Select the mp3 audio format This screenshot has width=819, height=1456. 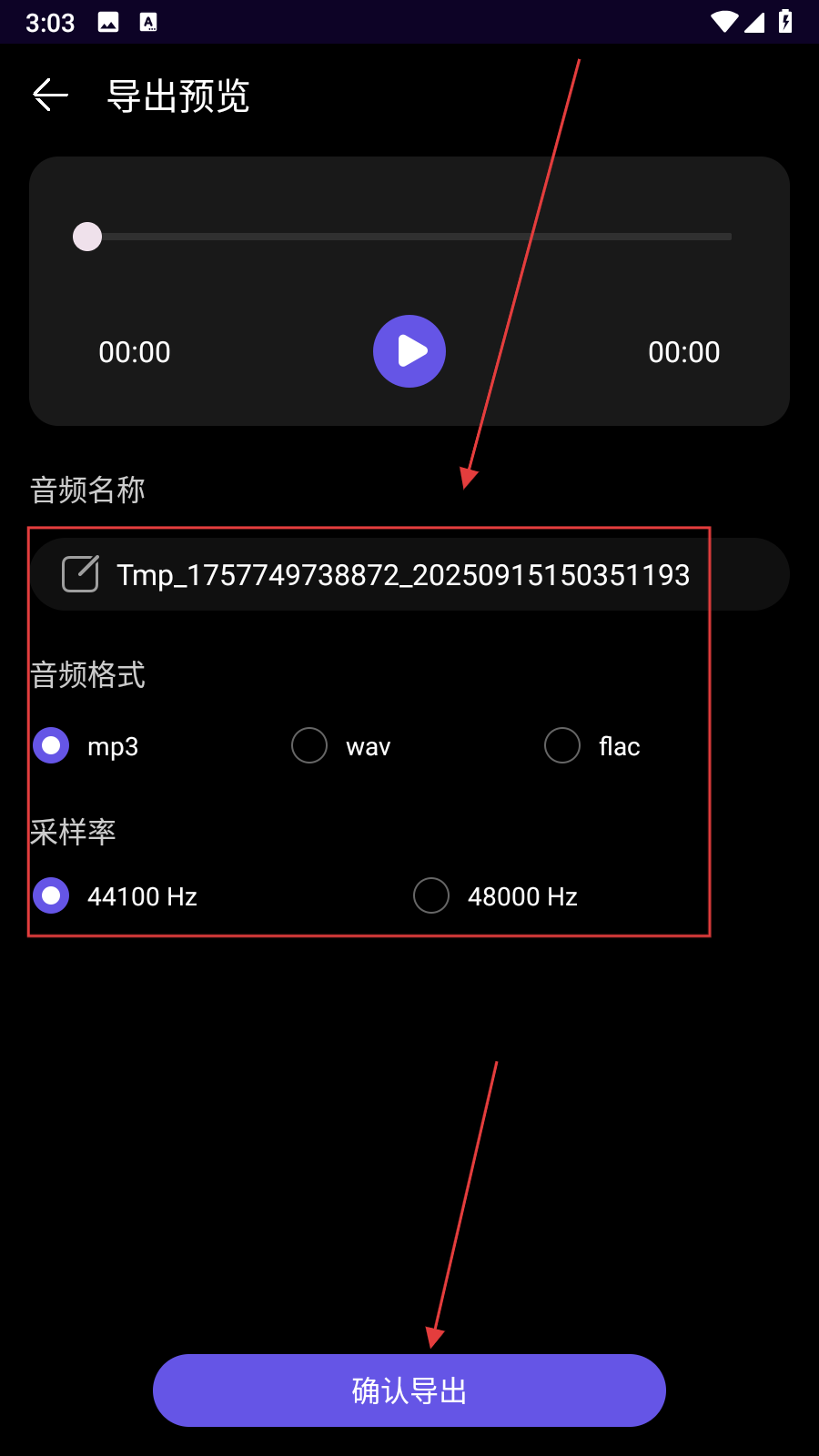point(51,746)
